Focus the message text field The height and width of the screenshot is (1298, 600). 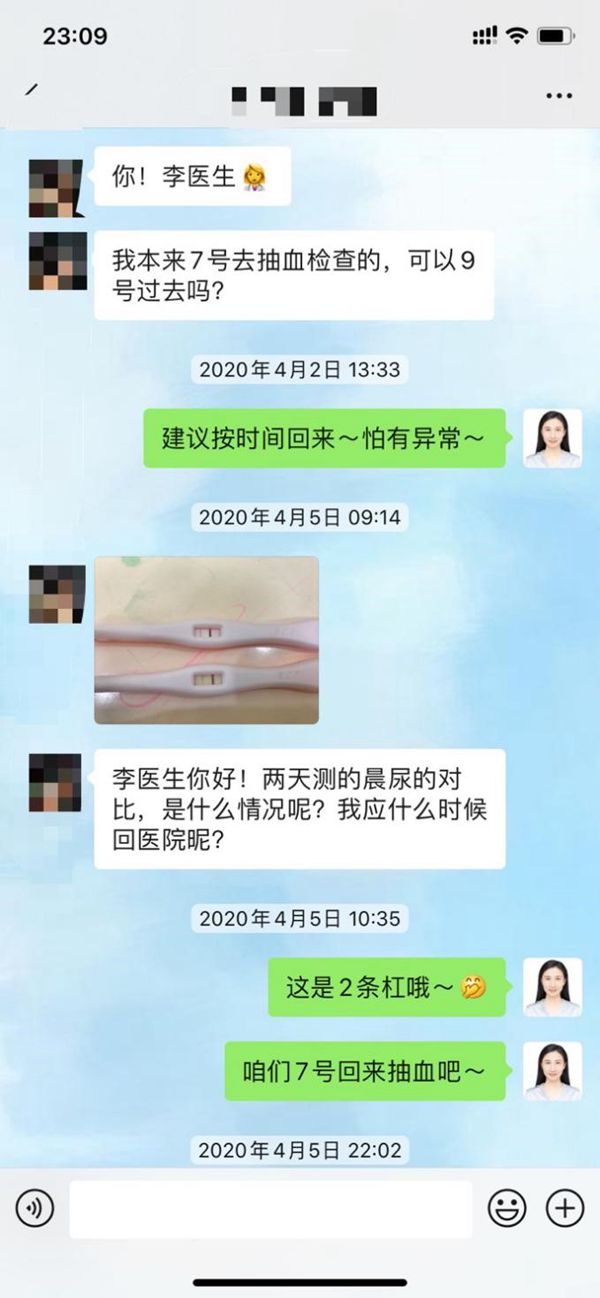(x=270, y=1209)
